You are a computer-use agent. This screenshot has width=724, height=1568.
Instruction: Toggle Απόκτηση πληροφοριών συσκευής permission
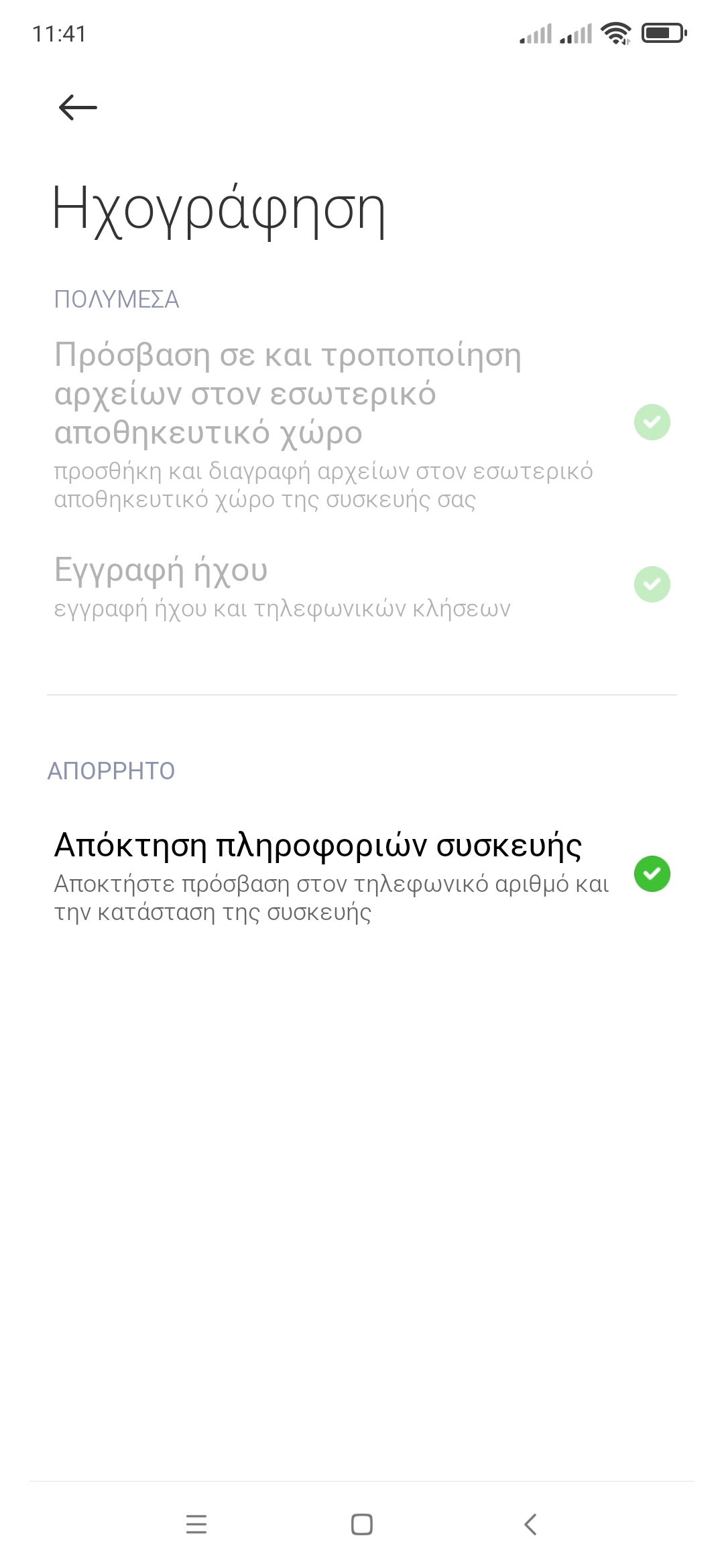[x=652, y=874]
